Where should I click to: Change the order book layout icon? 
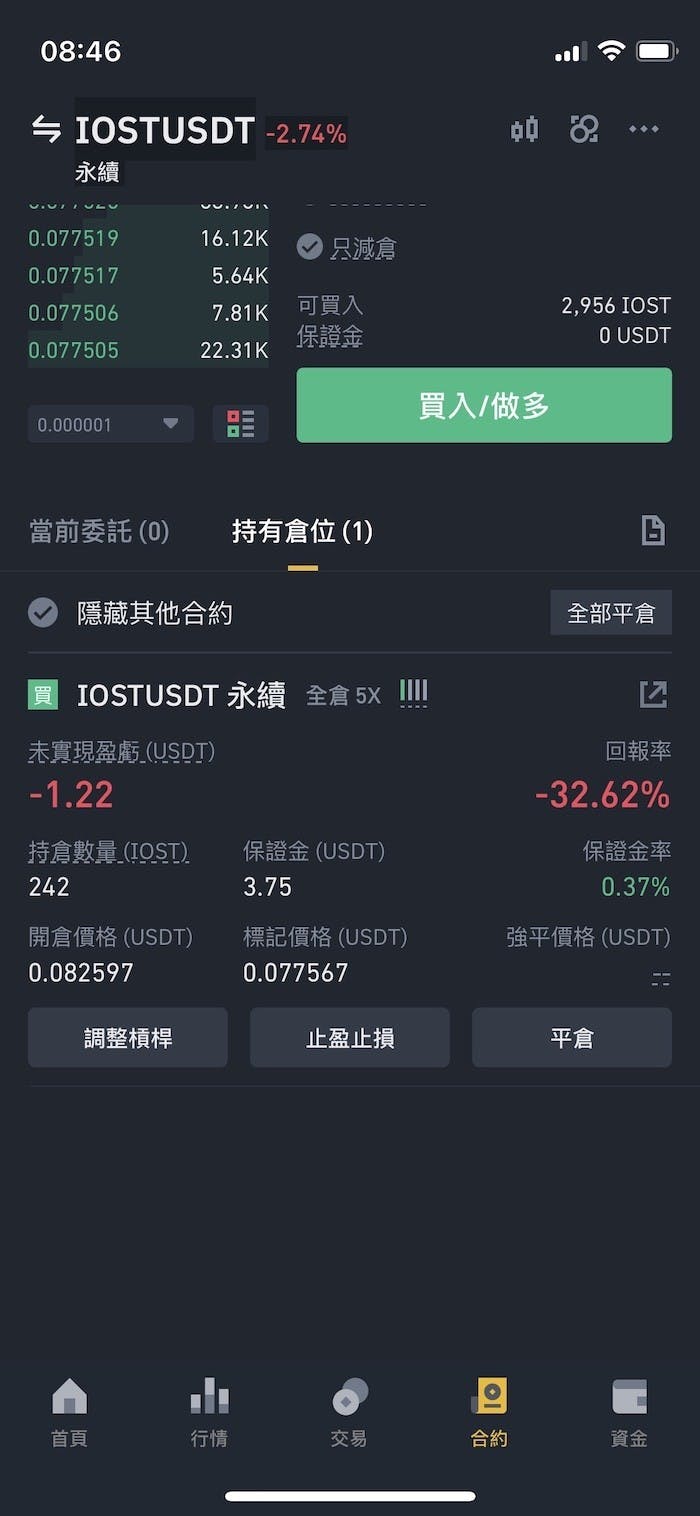tap(240, 424)
